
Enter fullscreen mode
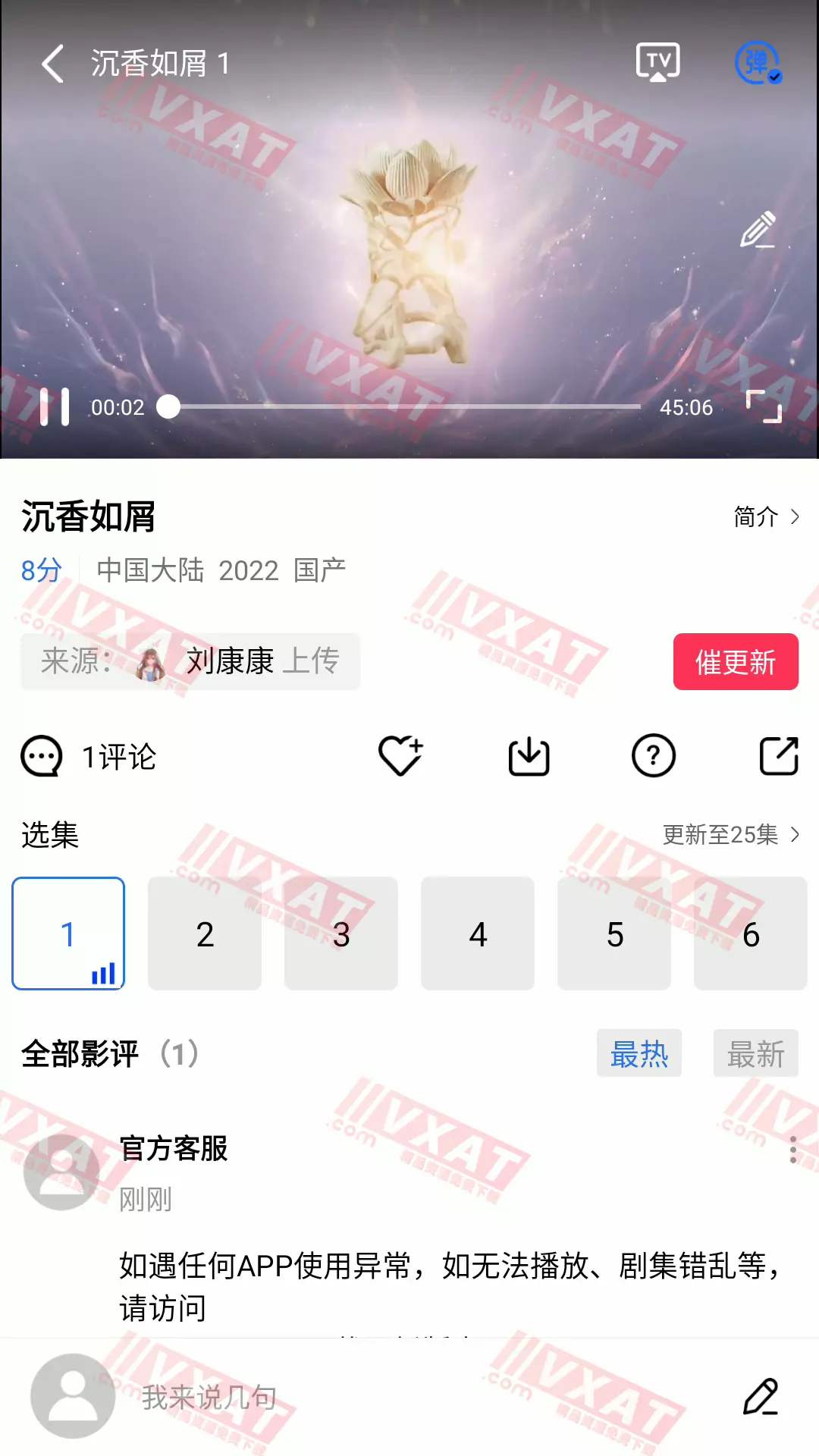pyautogui.click(x=763, y=406)
